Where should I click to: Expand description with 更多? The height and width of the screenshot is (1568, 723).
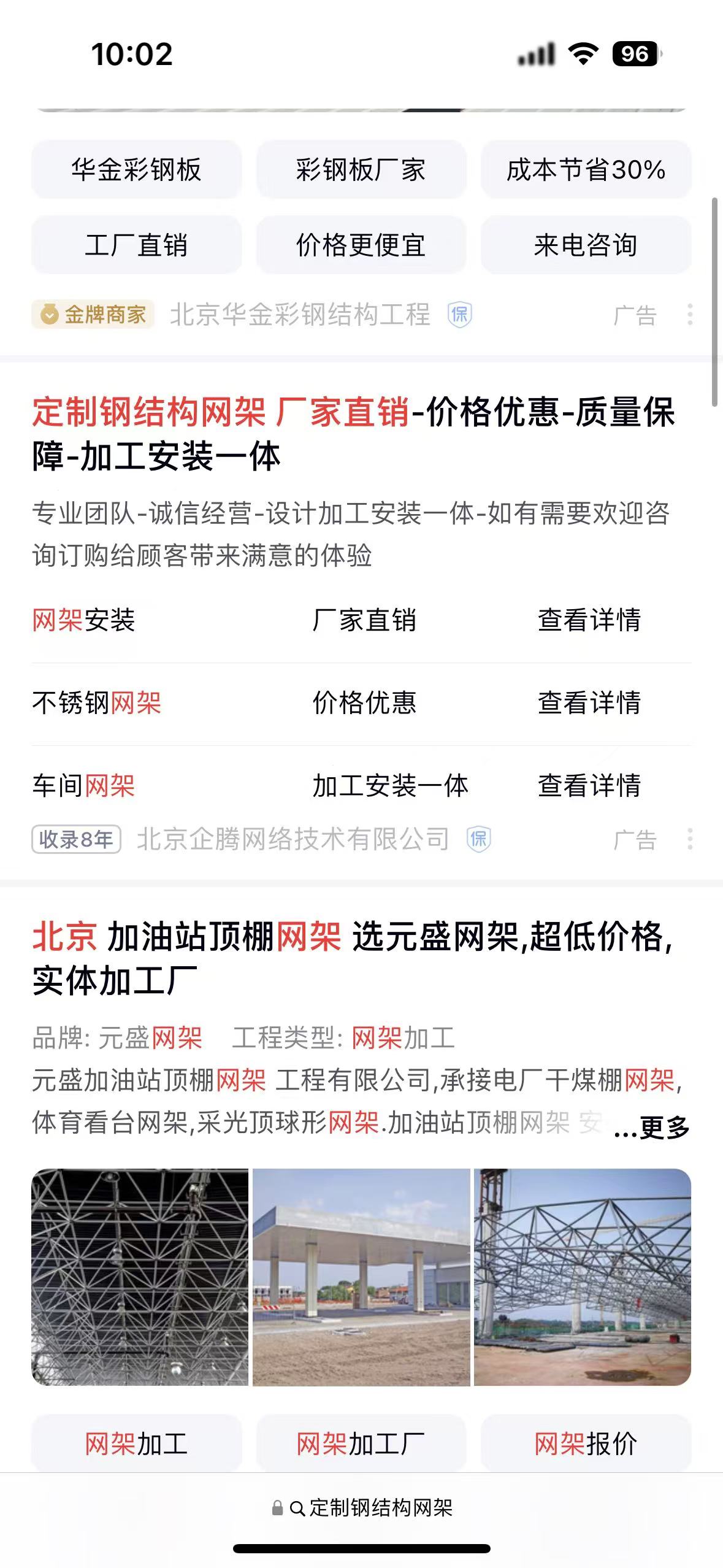(x=652, y=1127)
